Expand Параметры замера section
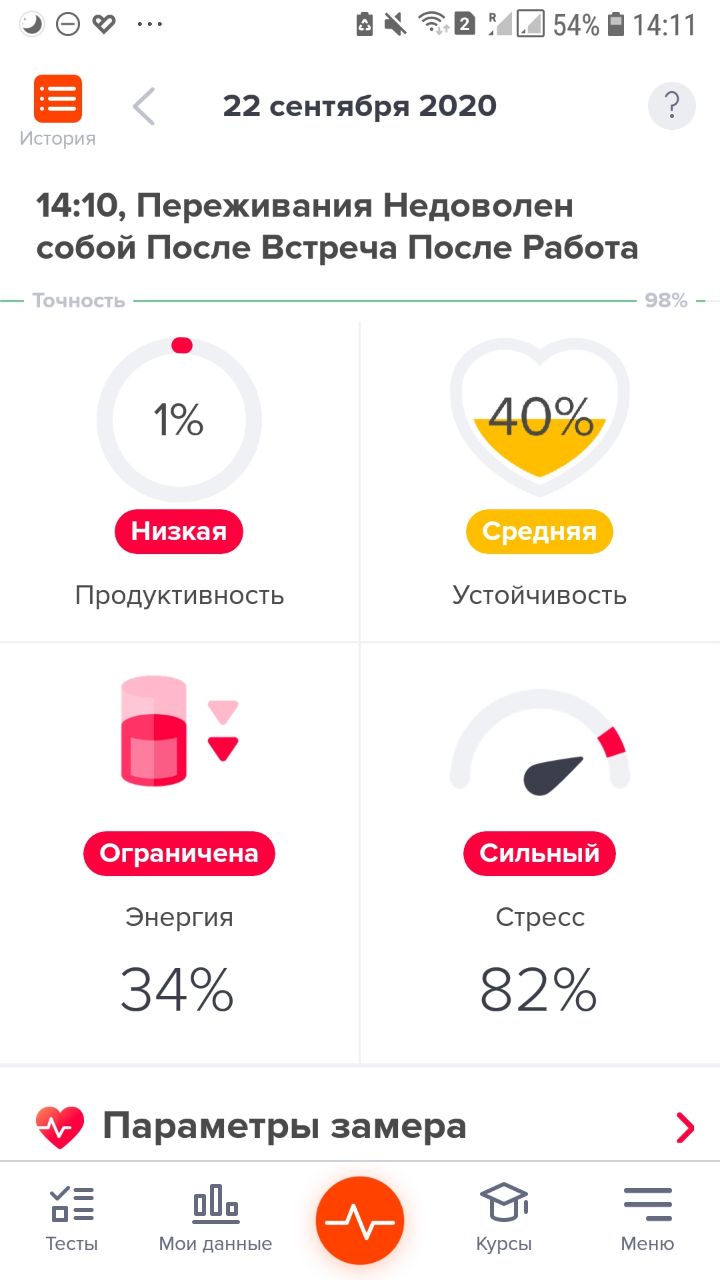This screenshot has height=1280, width=720. pyautogui.click(x=360, y=1127)
